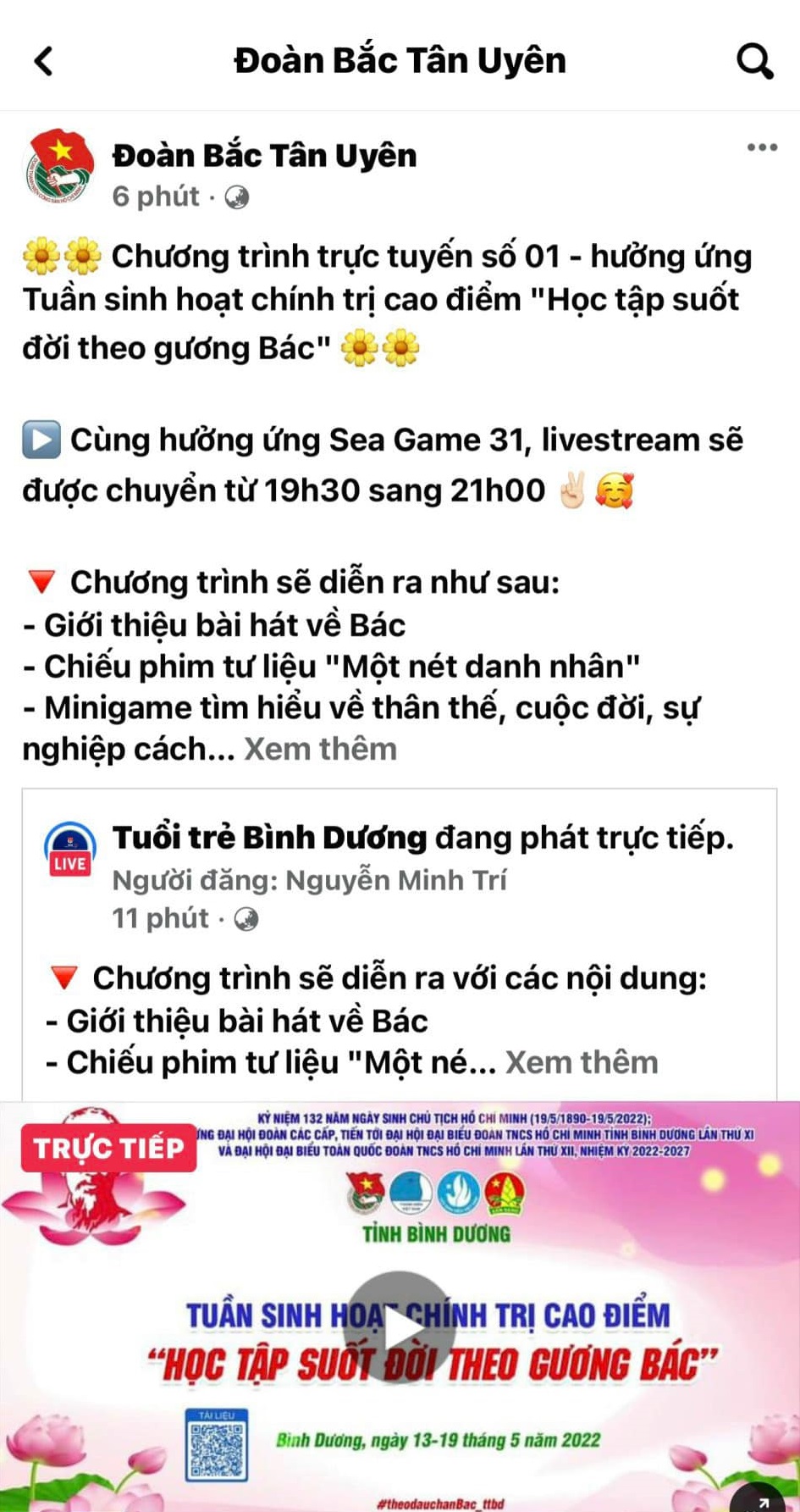Open Đoàn Bắc Tân Uyên name on post
Image resolution: width=800 pixels, height=1512 pixels.
264,155
